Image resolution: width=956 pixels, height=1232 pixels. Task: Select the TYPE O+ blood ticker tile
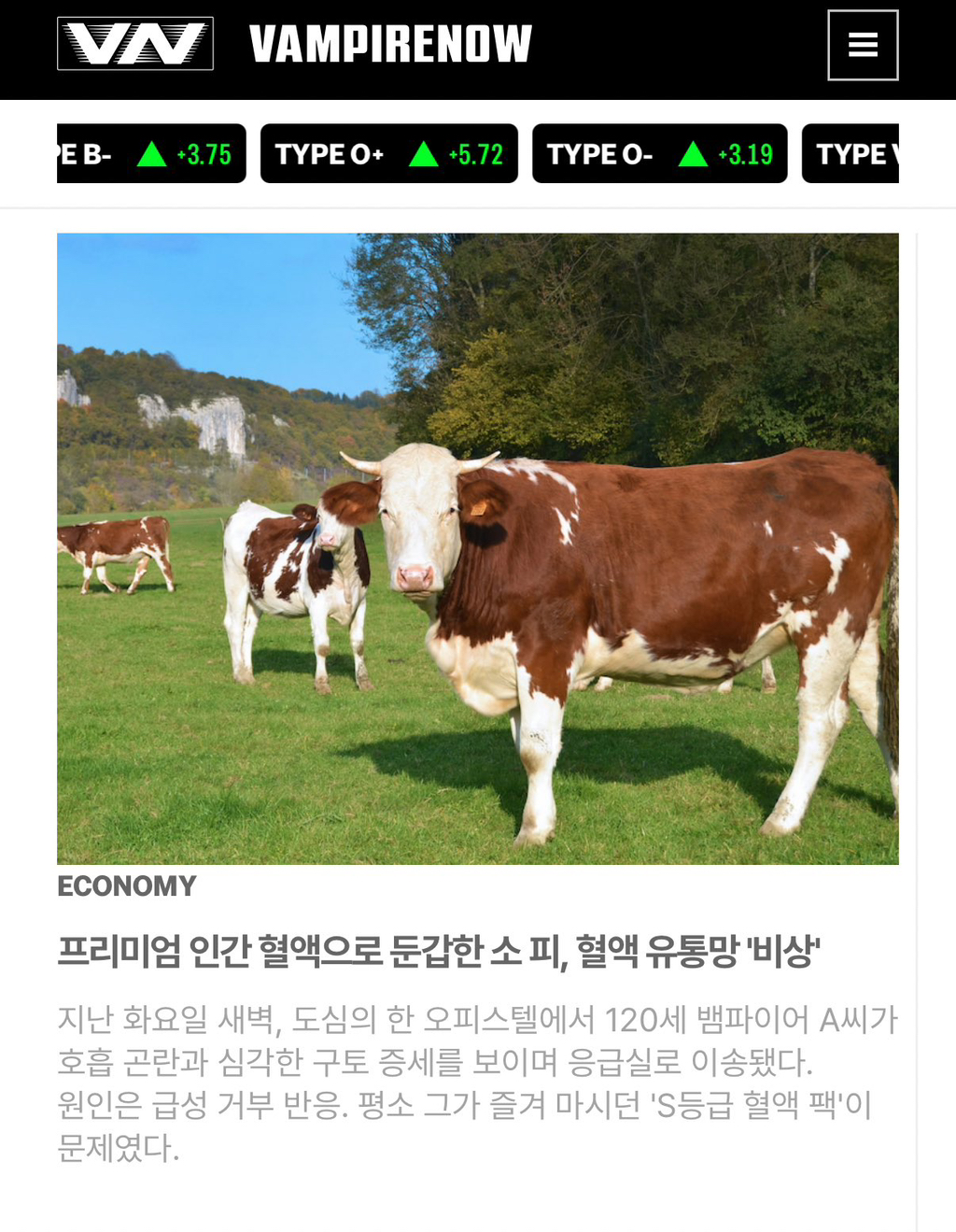[x=388, y=152]
